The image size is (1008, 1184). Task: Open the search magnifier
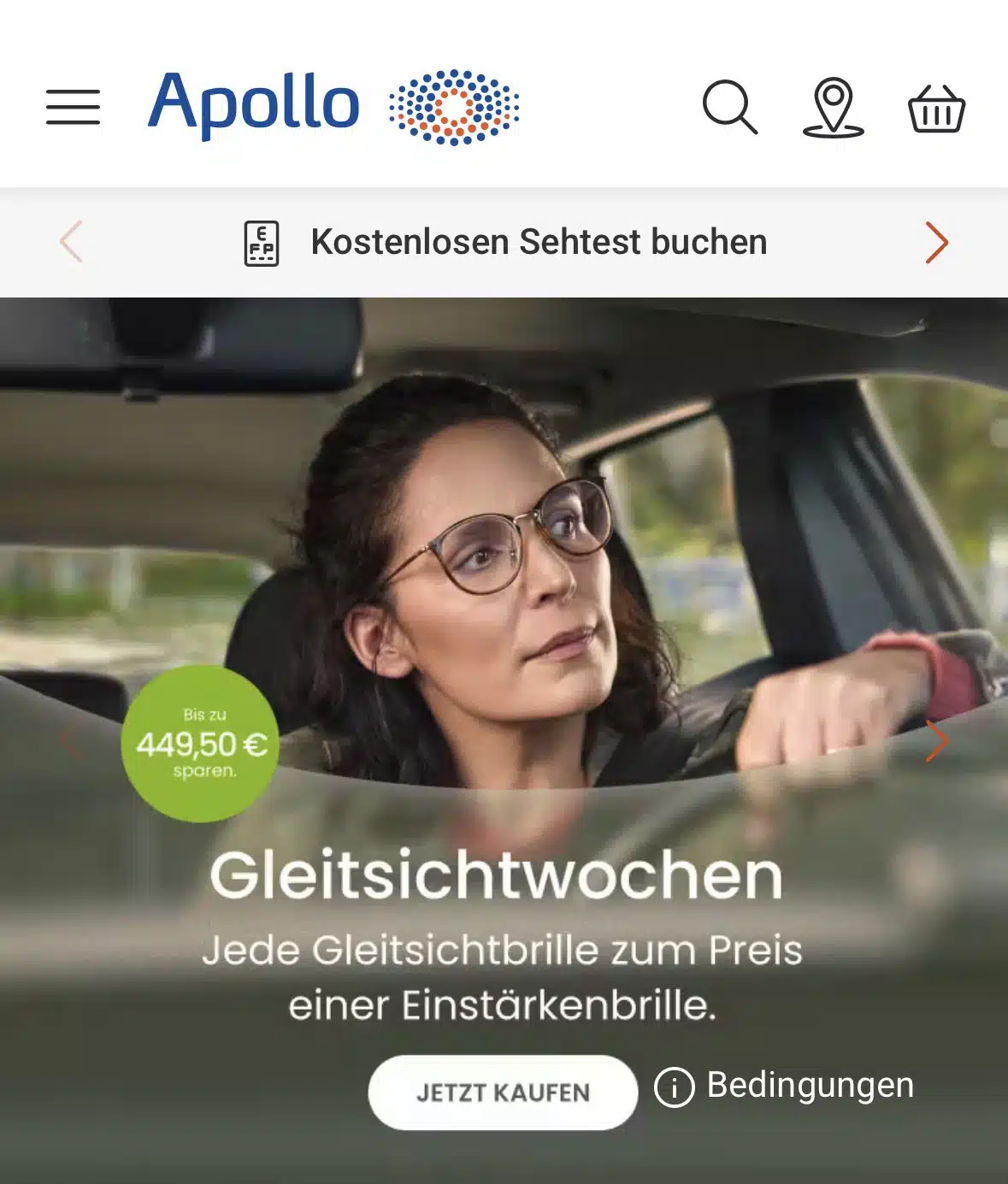pyautogui.click(x=730, y=108)
